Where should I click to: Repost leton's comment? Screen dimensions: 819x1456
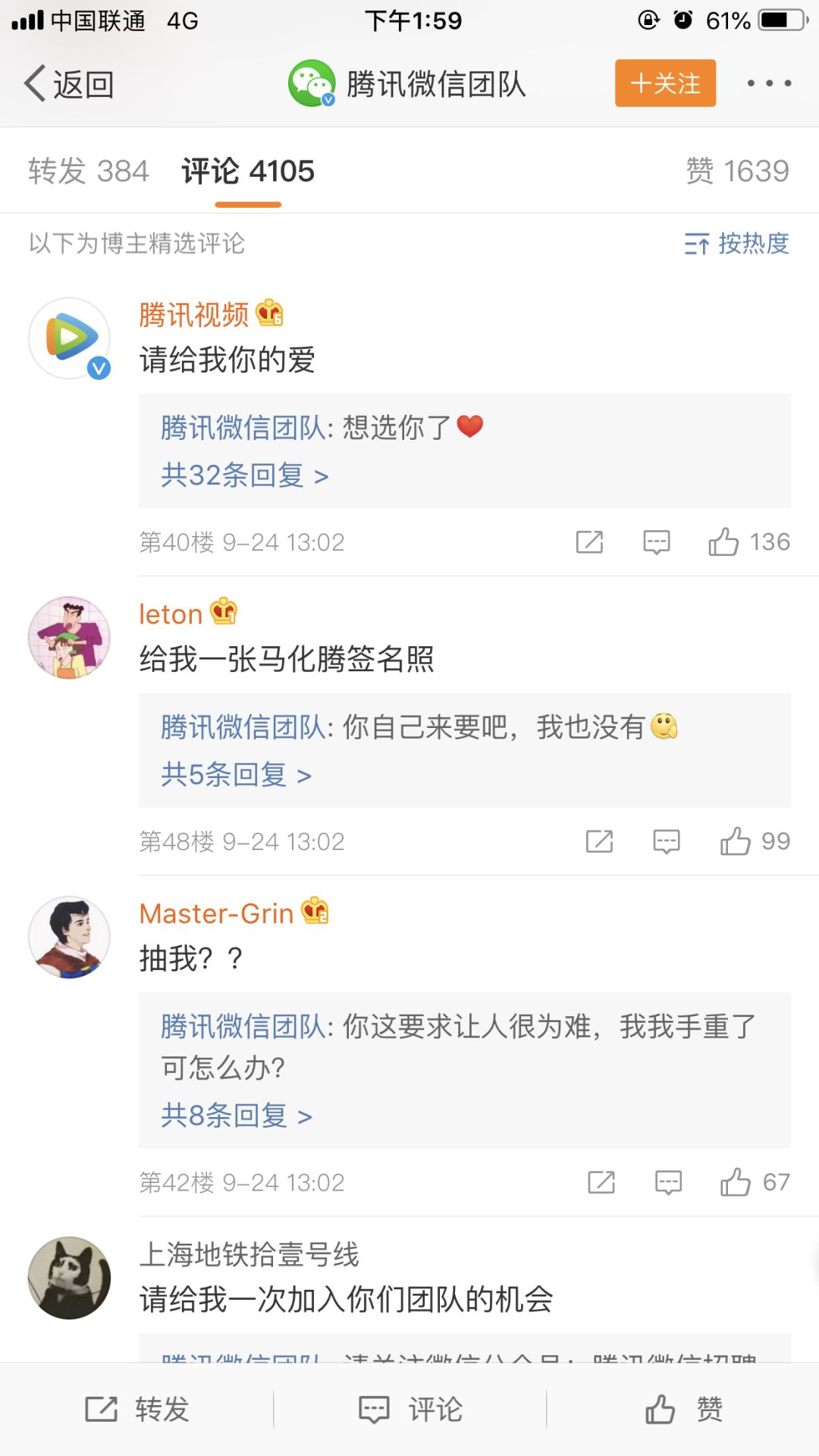coord(599,842)
